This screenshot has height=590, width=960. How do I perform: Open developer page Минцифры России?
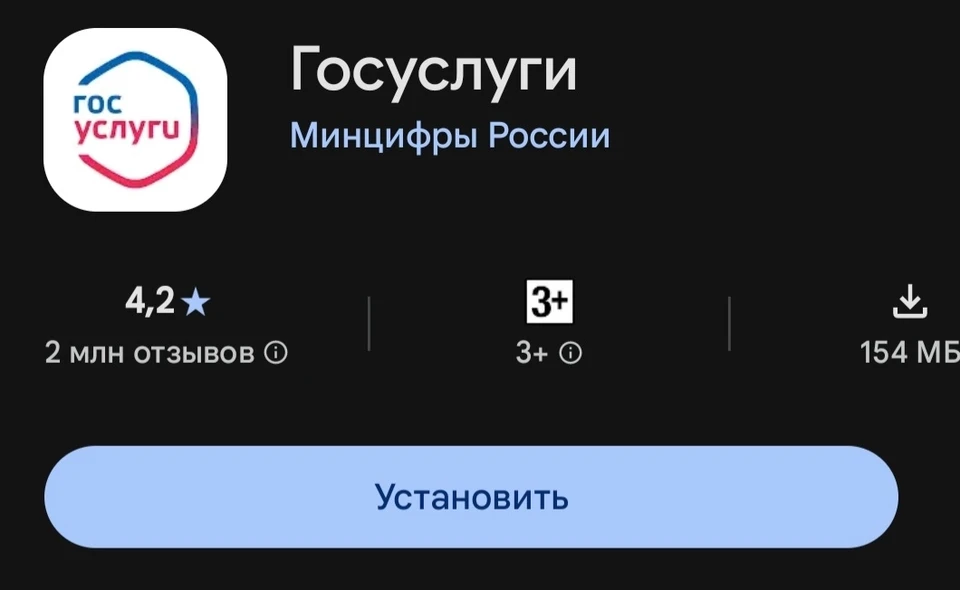click(x=450, y=136)
